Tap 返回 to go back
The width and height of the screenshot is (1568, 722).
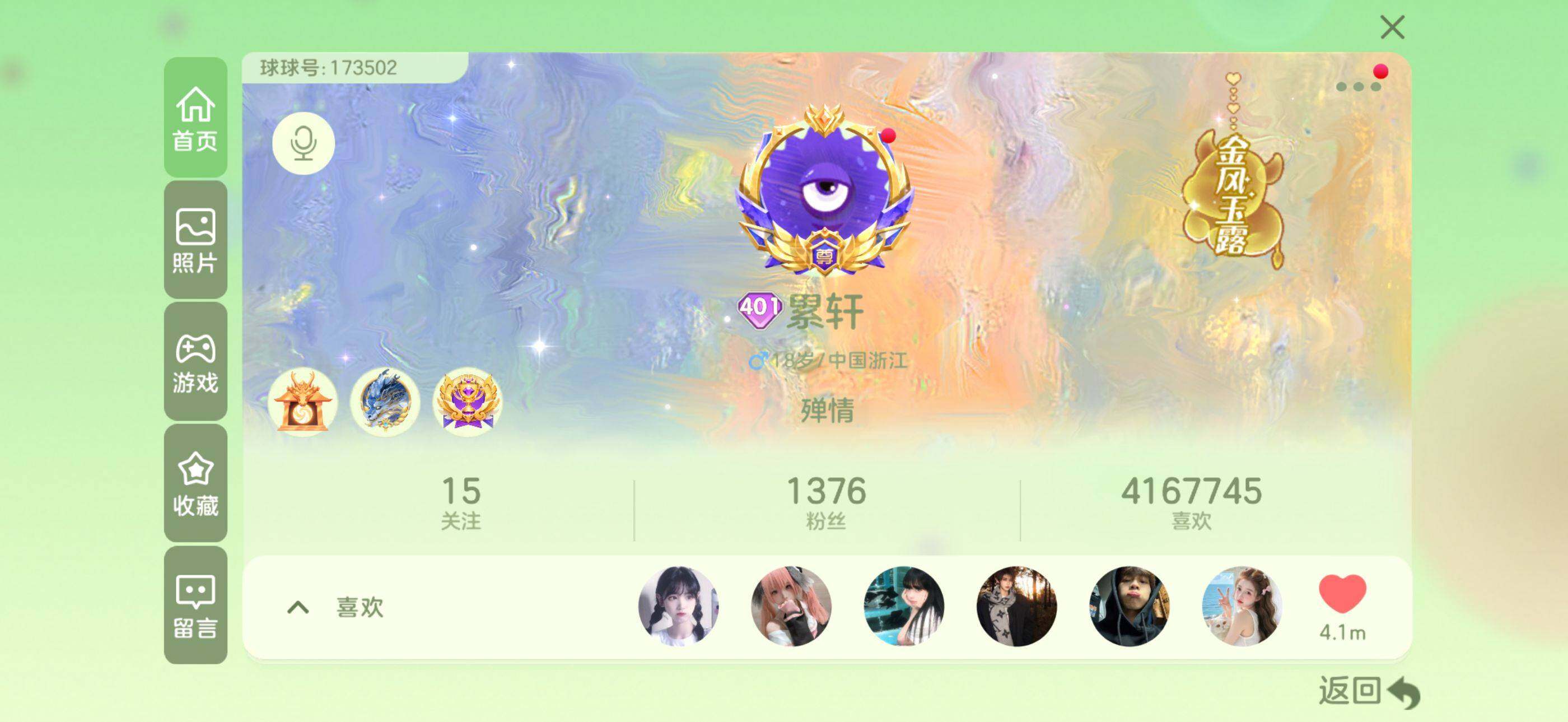(1368, 692)
